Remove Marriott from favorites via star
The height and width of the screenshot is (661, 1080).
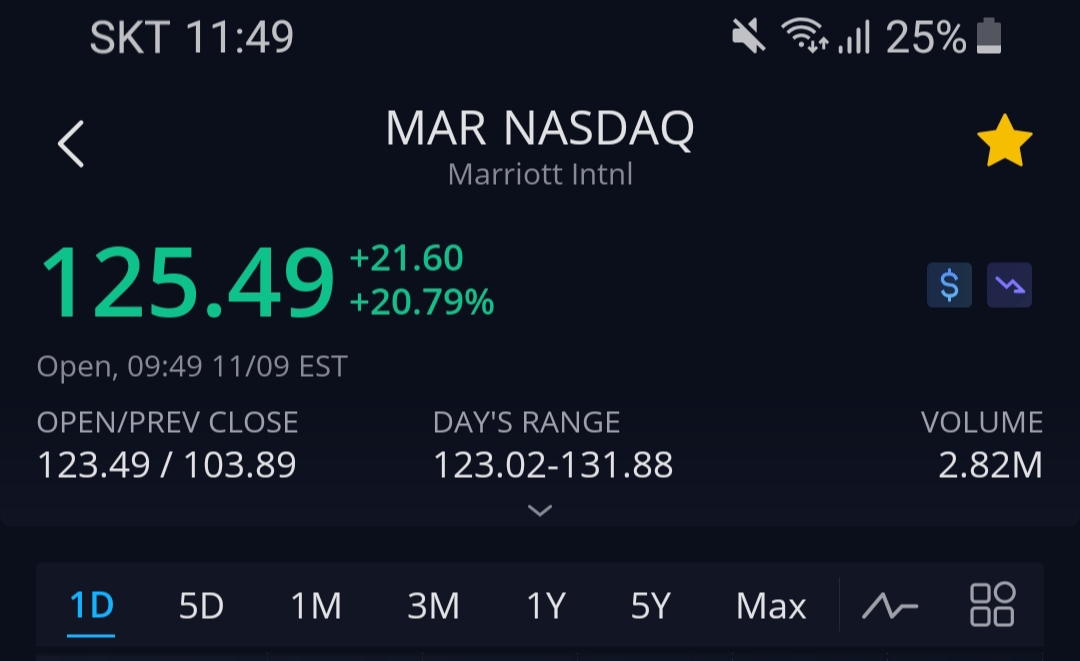click(1004, 143)
